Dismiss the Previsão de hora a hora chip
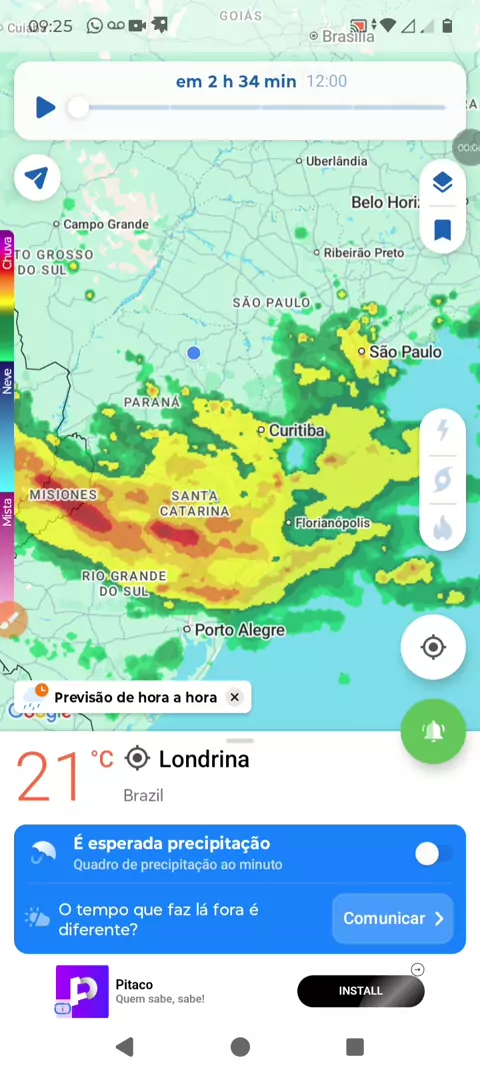 (x=234, y=697)
